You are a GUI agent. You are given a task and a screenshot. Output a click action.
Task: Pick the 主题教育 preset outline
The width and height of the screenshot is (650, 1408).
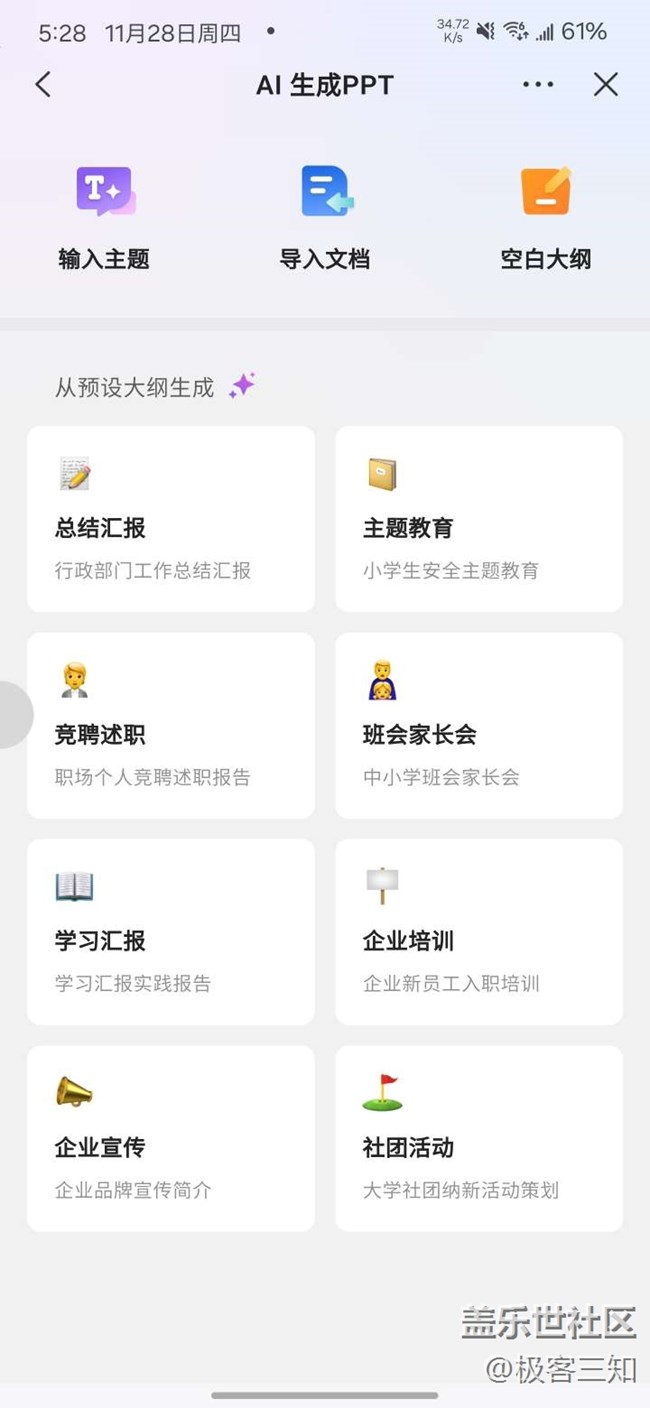tap(479, 519)
